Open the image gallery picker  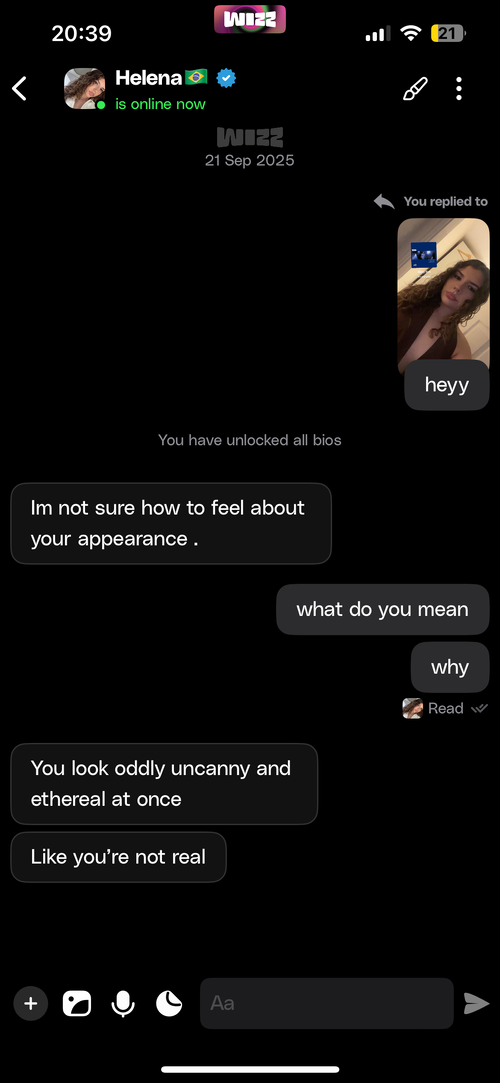click(77, 1004)
